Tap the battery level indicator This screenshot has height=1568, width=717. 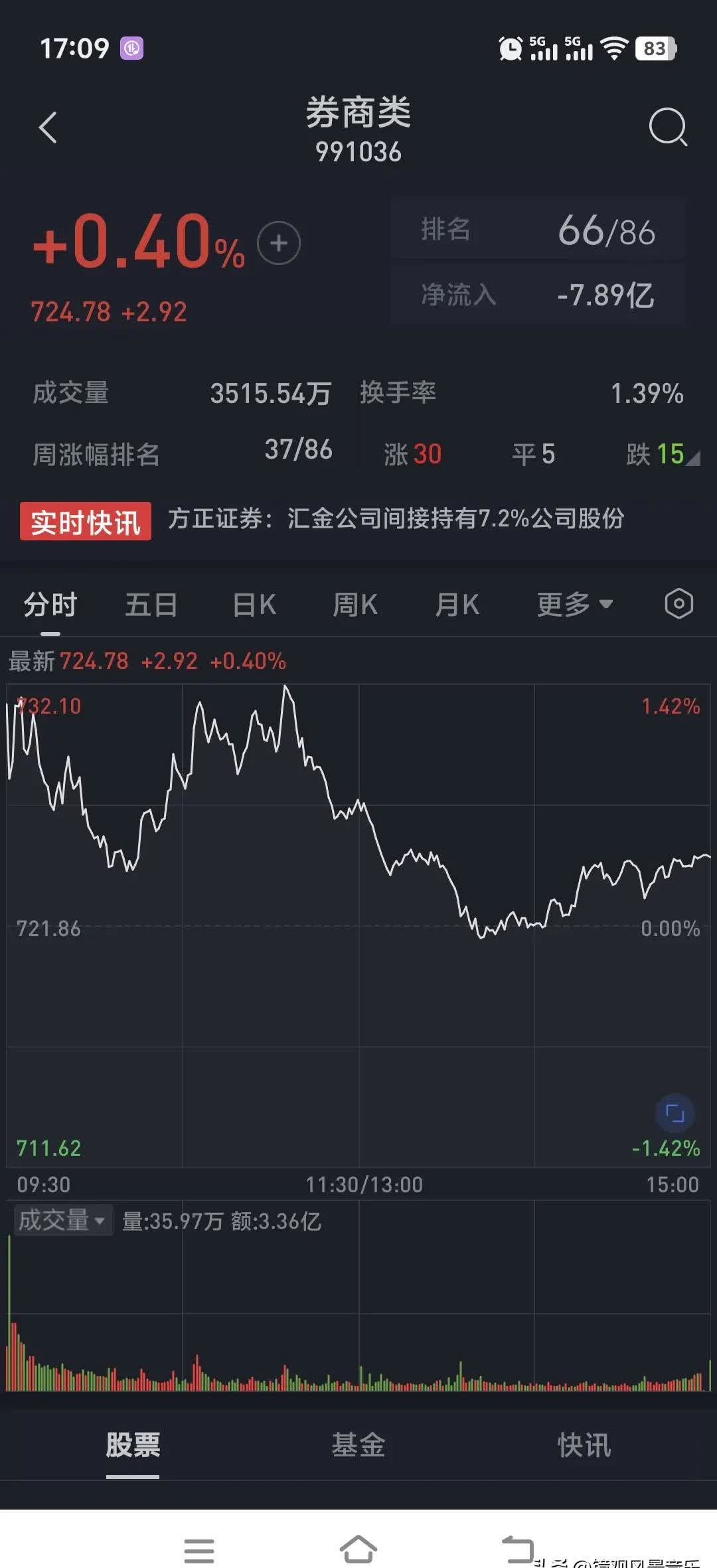pyautogui.click(x=656, y=48)
